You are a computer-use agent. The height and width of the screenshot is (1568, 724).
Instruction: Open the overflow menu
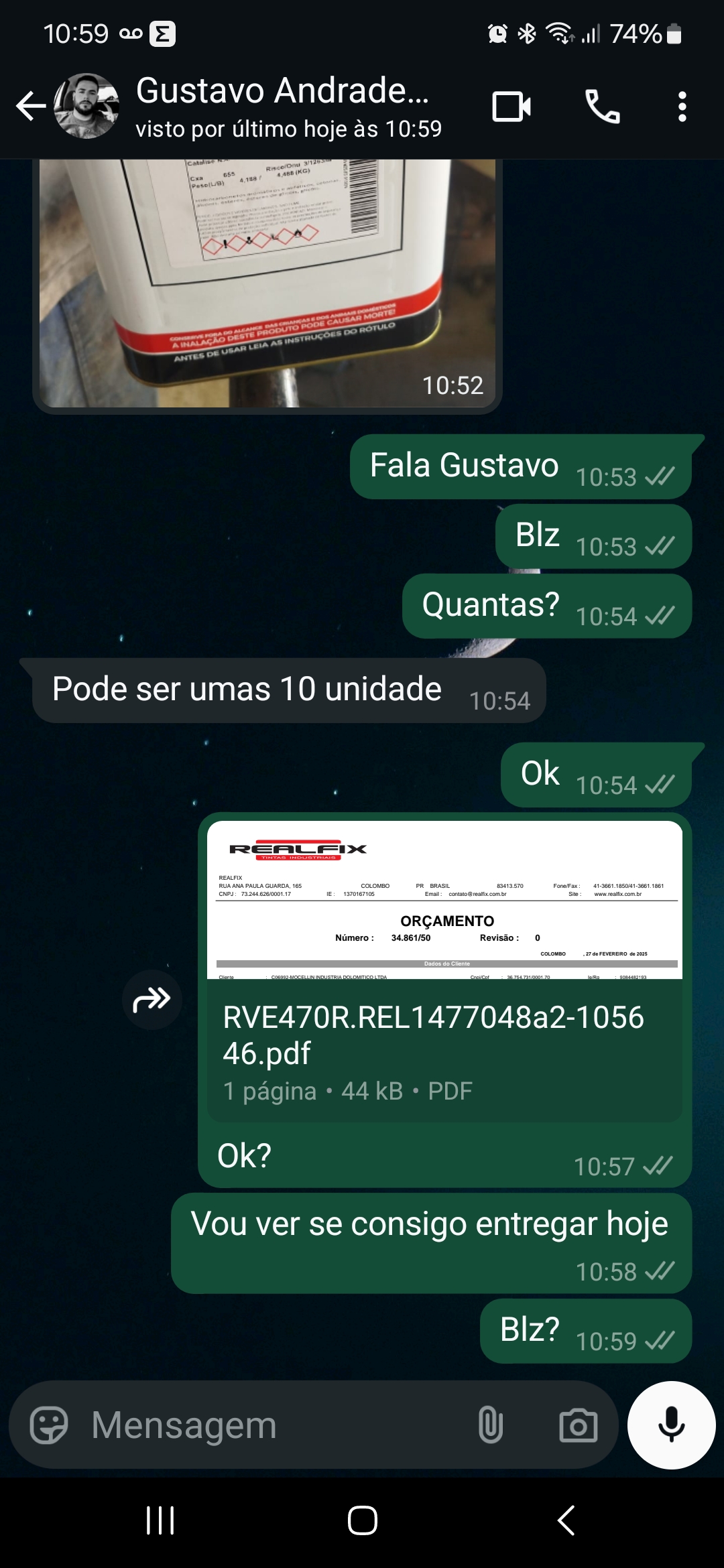pyautogui.click(x=682, y=107)
